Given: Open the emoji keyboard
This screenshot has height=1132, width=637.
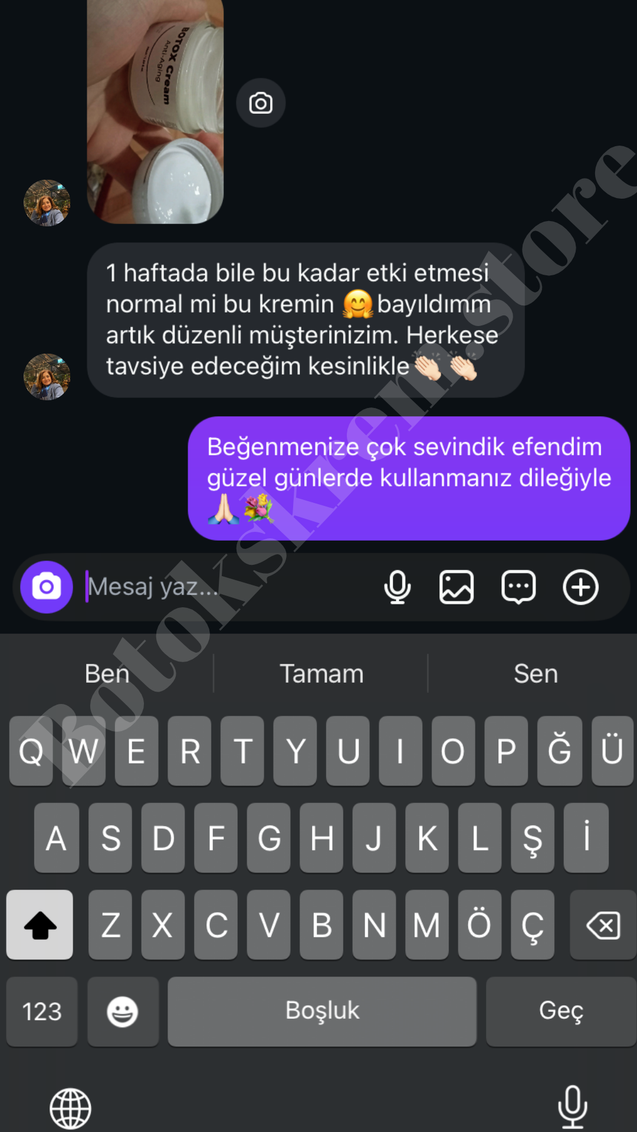Looking at the screenshot, I should pyautogui.click(x=122, y=1011).
